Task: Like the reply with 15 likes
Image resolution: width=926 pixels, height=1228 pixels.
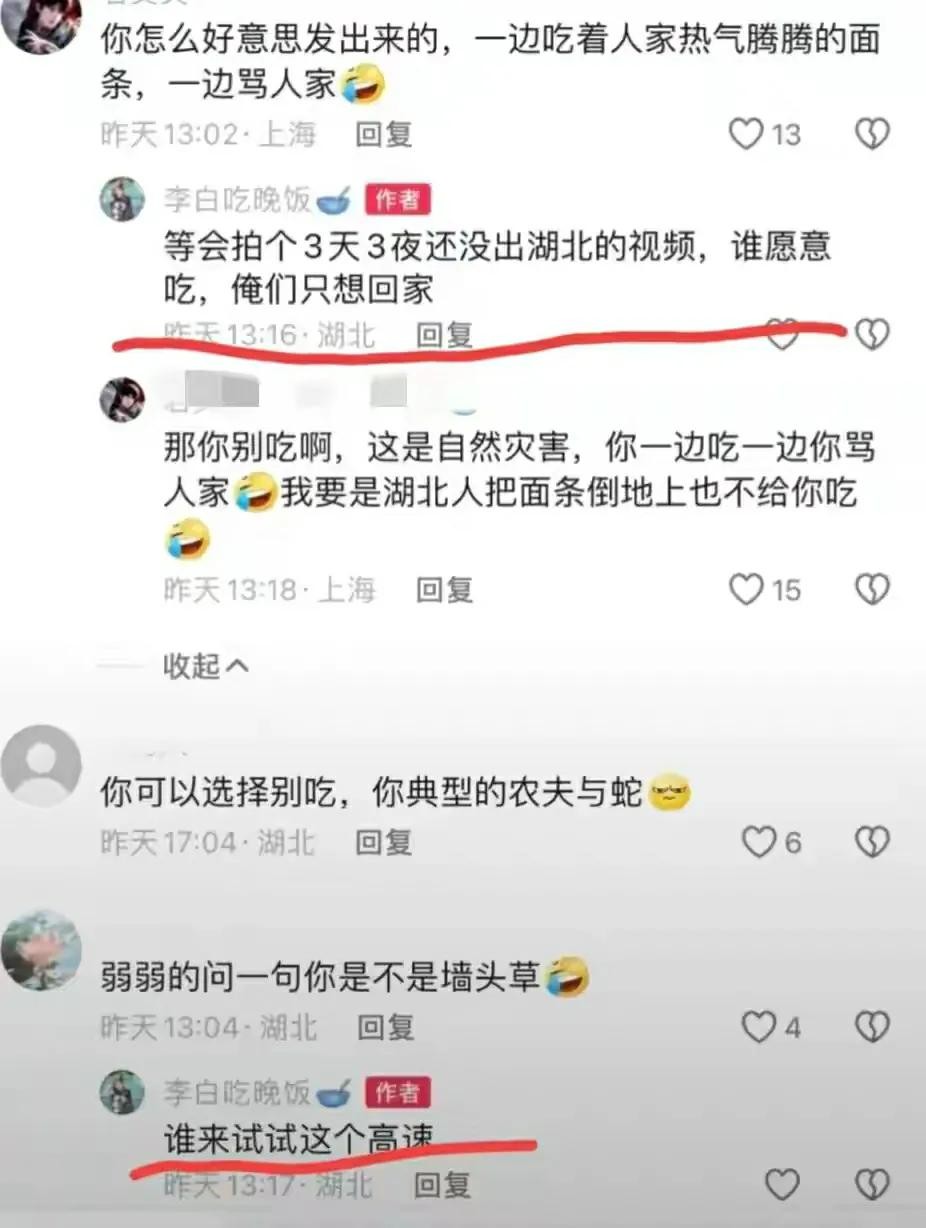Action: 746,590
